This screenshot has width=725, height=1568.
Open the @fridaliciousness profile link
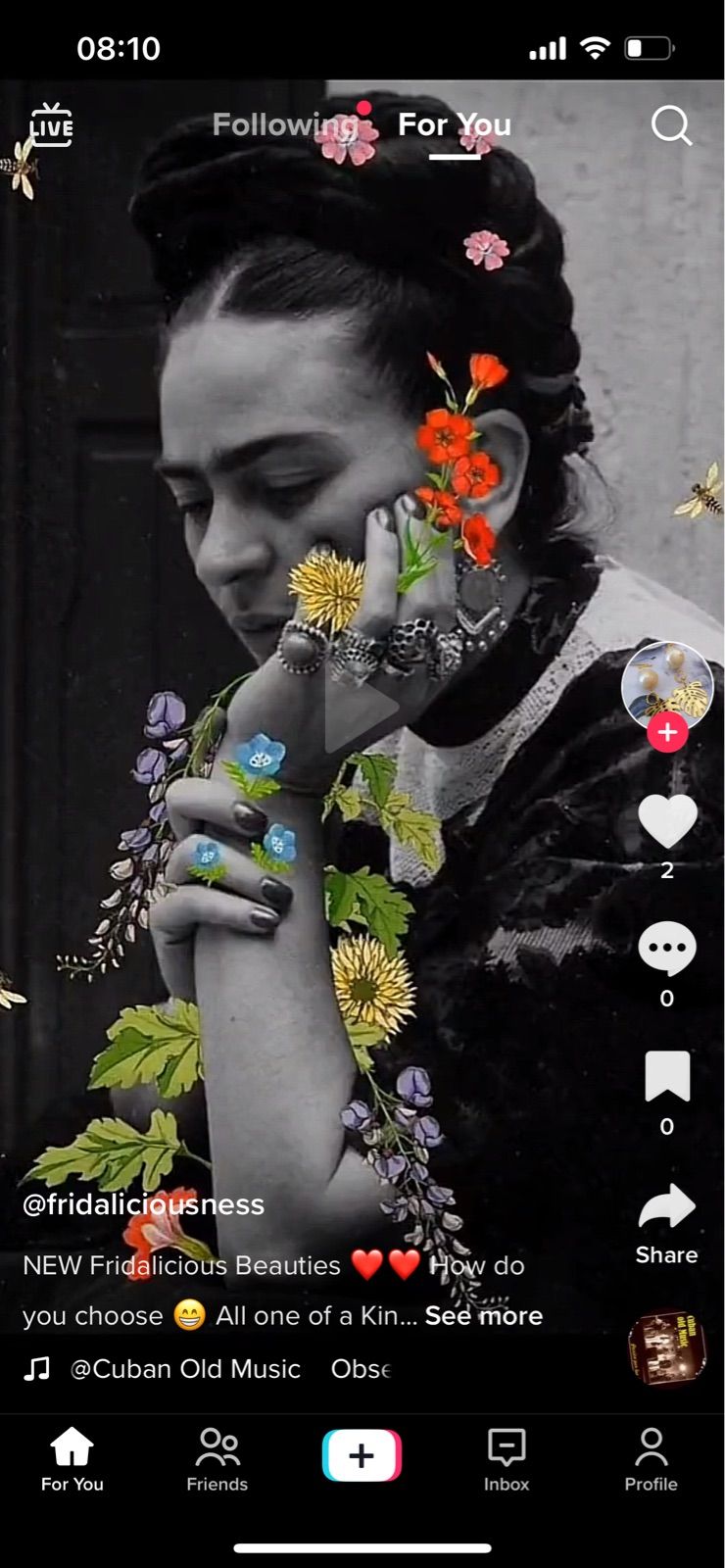tap(143, 1204)
